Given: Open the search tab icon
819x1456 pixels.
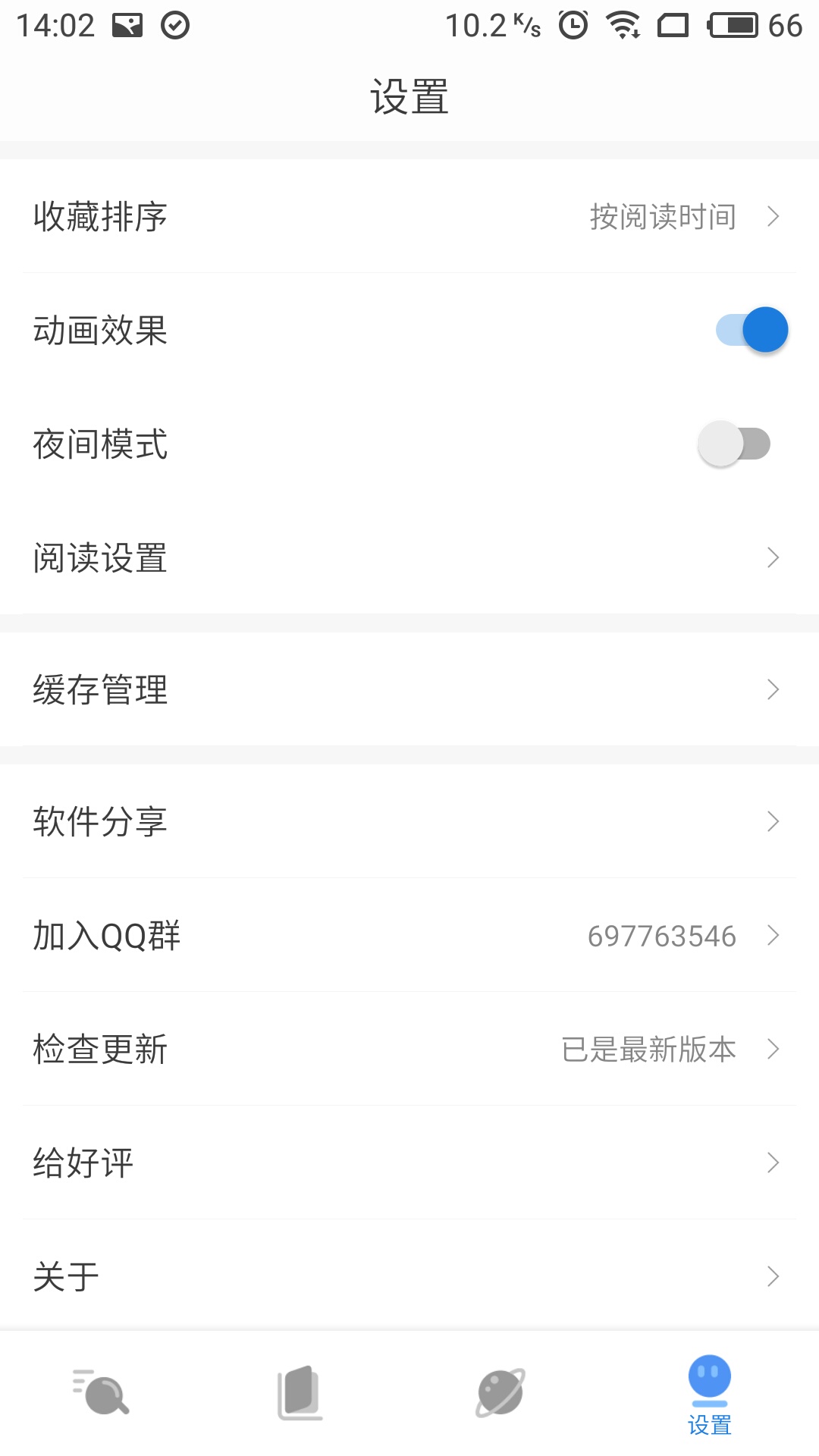Looking at the screenshot, I should point(102,1395).
